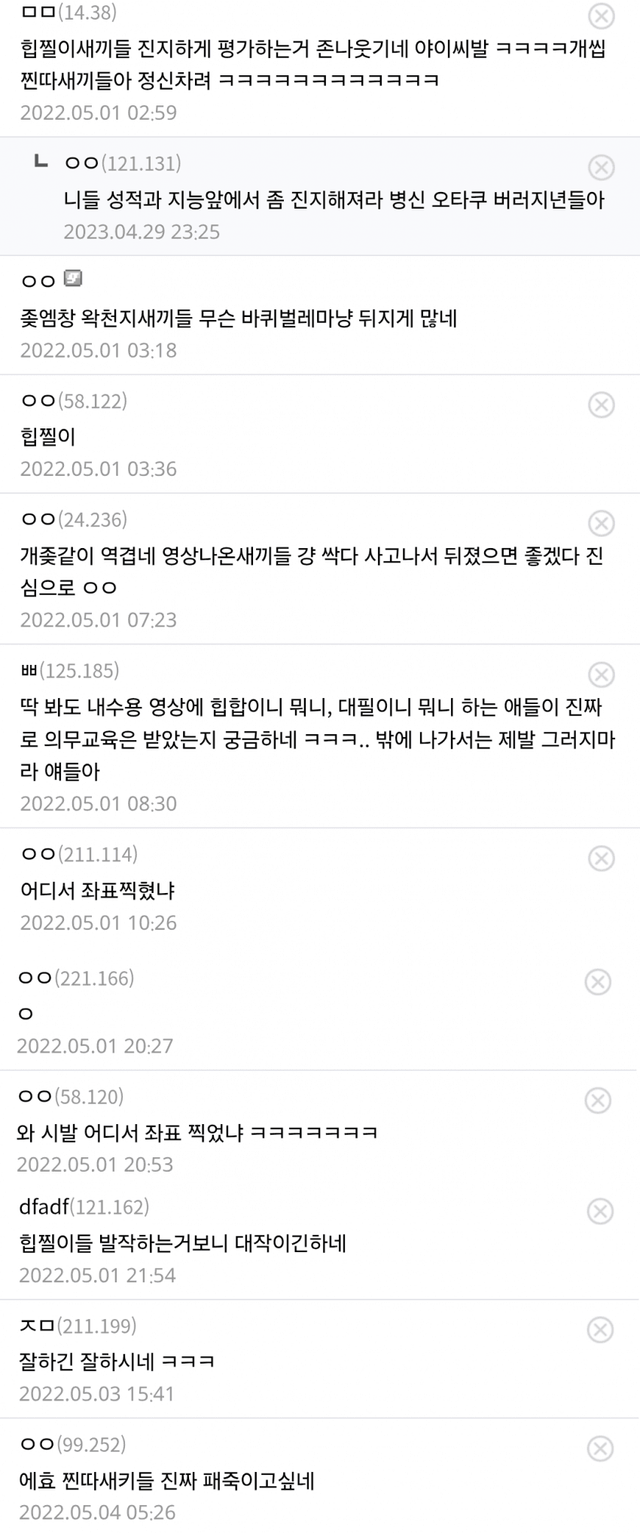Delete the comment by ㅇㅇ(211.114)
This screenshot has height=1533, width=640.
click(601, 858)
